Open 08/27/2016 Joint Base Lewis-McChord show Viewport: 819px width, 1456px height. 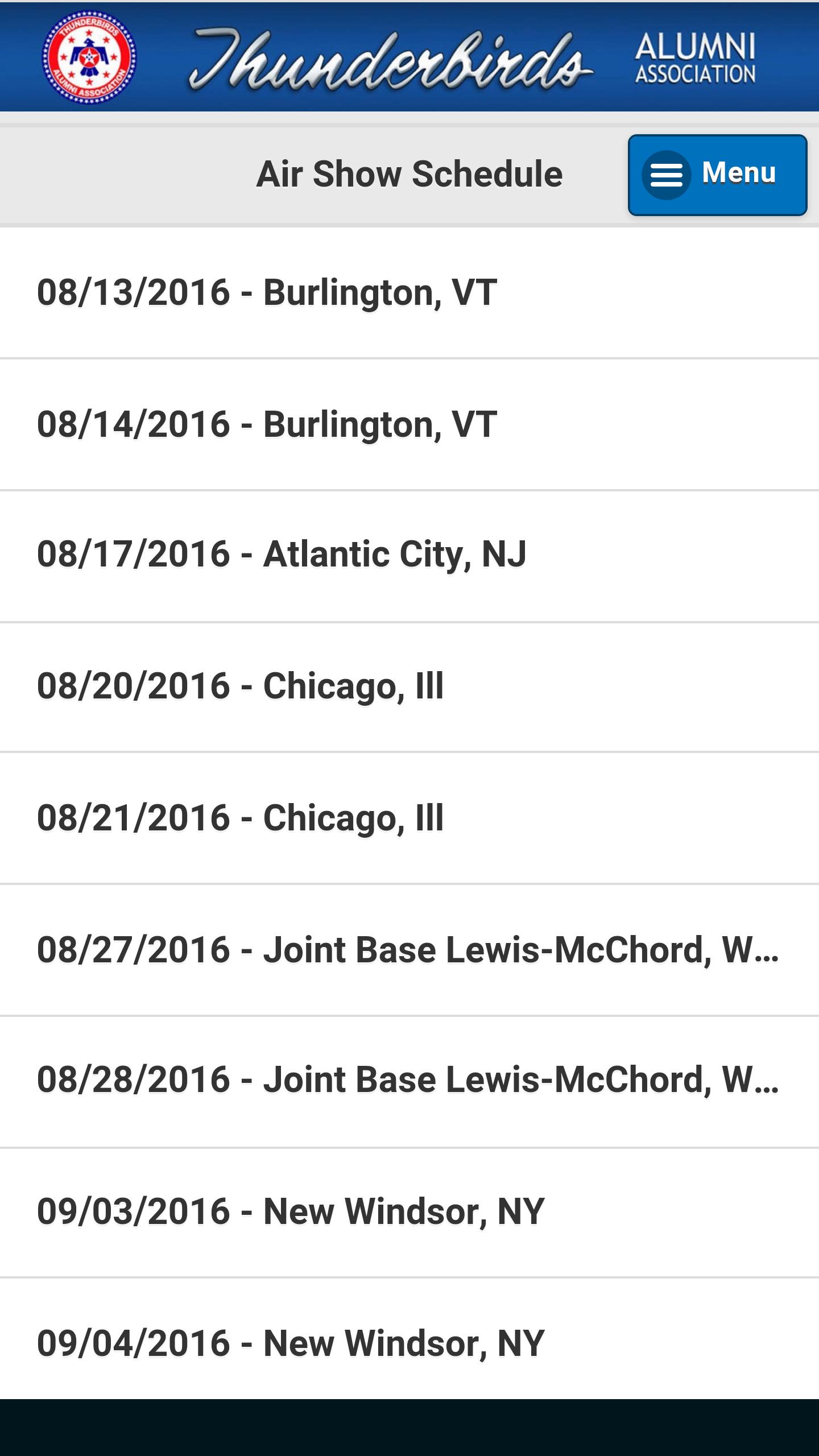click(x=407, y=950)
